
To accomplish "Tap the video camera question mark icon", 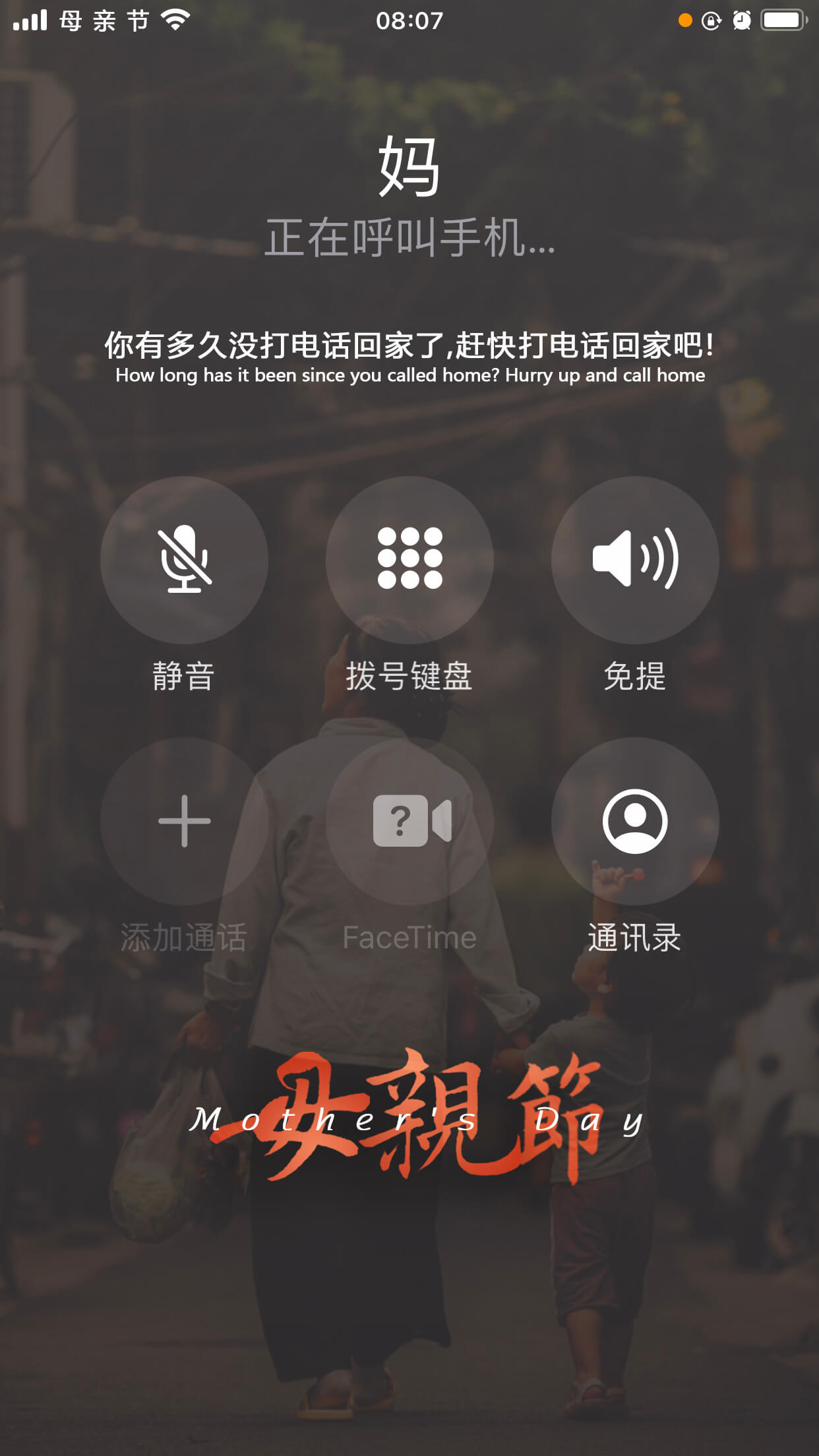I will click(409, 822).
